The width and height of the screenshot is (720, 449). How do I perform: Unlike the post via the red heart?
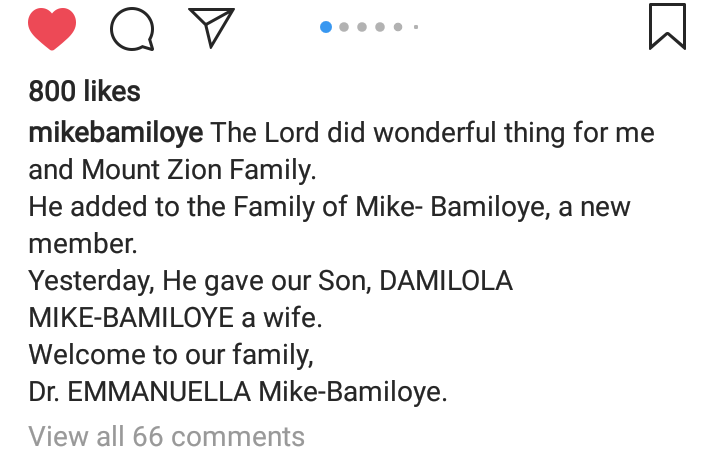(x=52, y=28)
